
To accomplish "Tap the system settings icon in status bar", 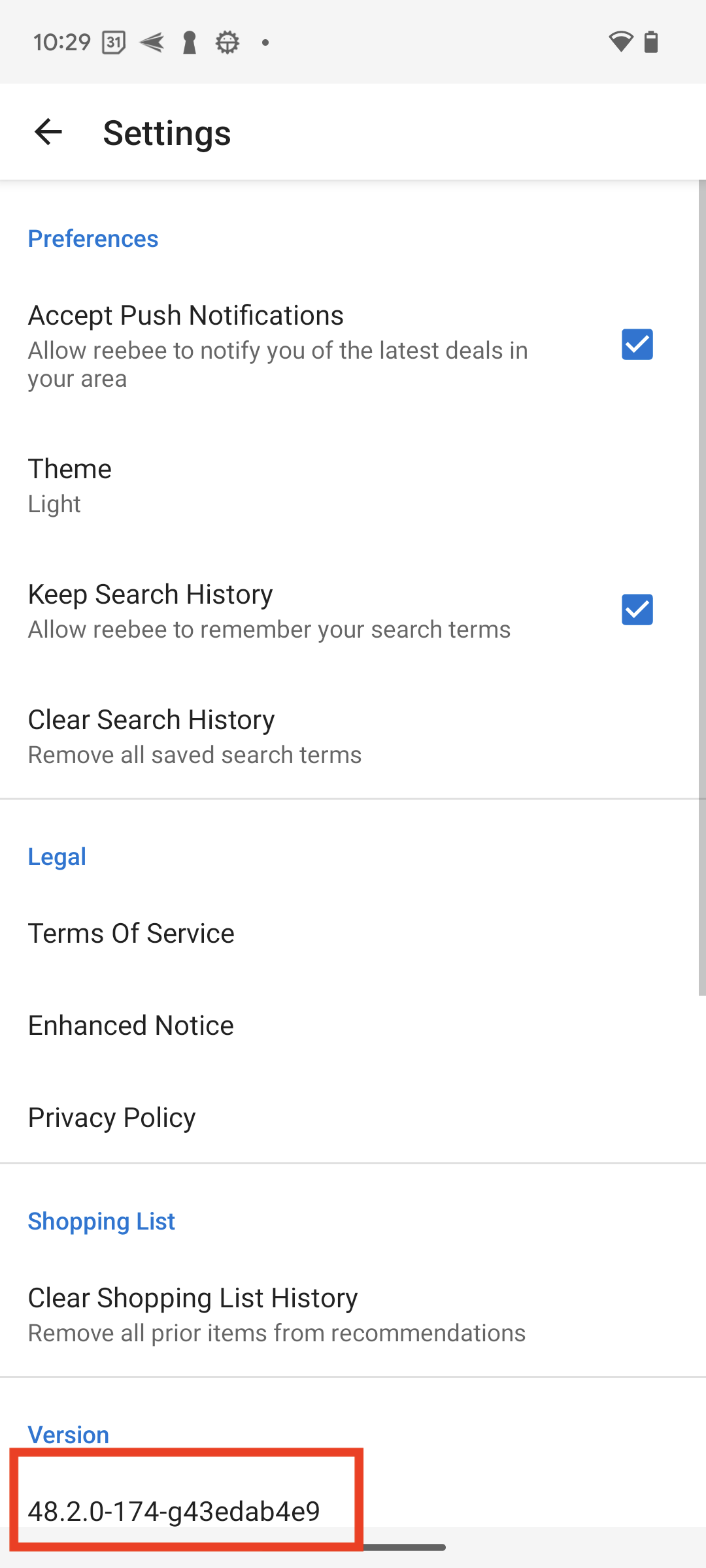I will click(x=227, y=42).
